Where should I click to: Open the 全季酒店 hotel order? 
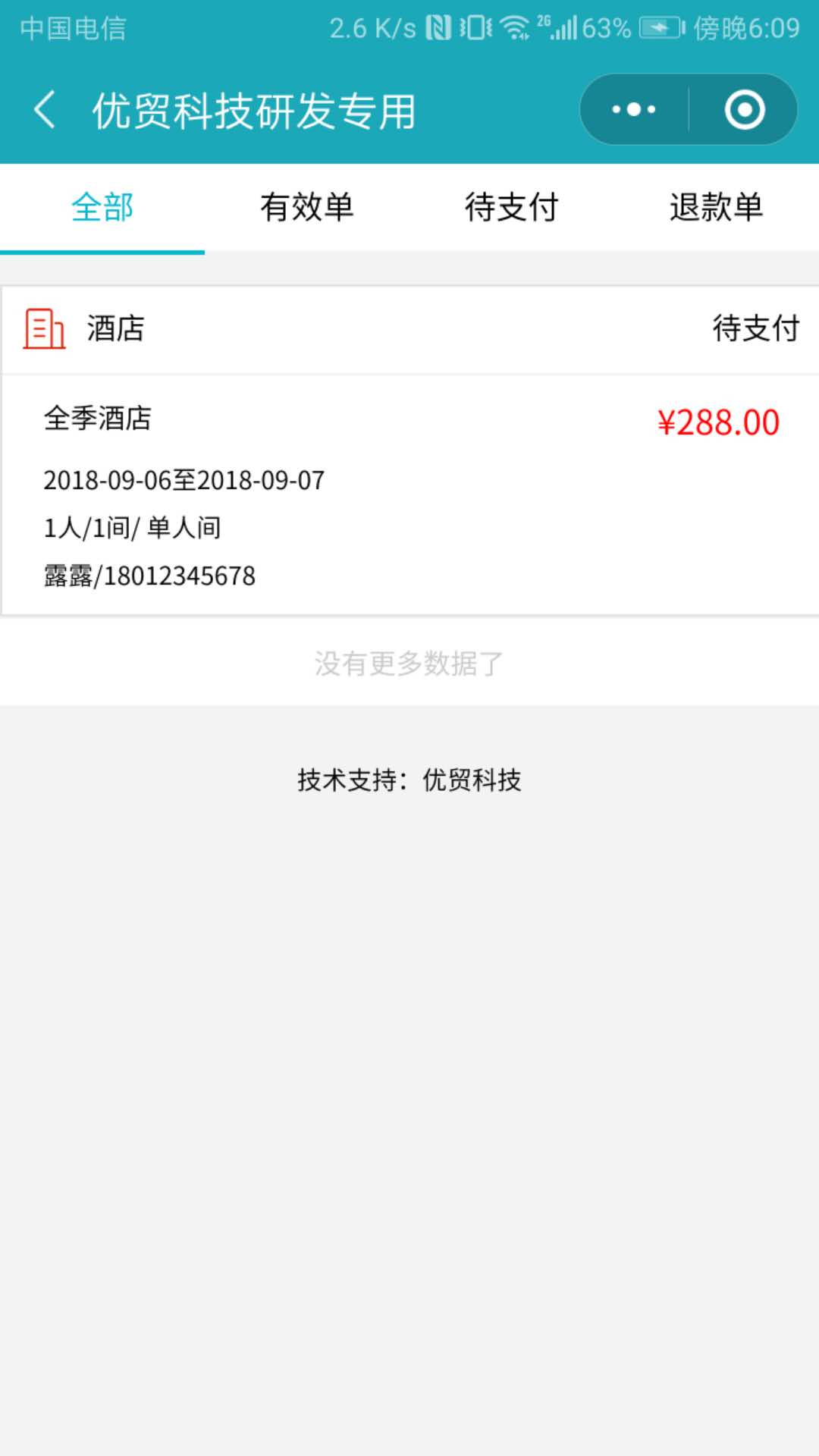point(409,493)
